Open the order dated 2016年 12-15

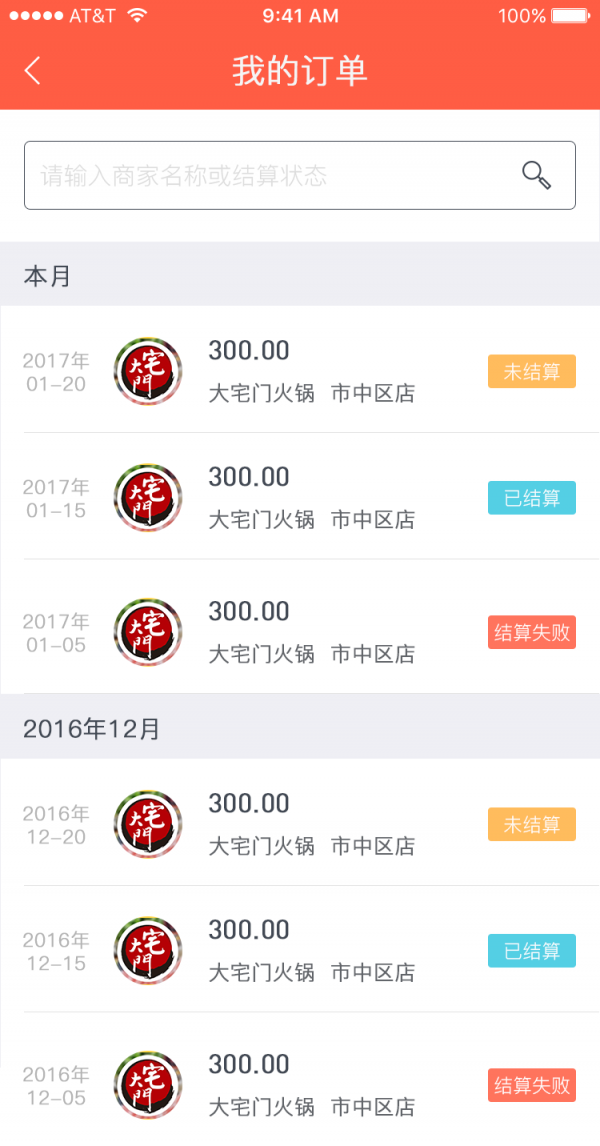tap(300, 950)
